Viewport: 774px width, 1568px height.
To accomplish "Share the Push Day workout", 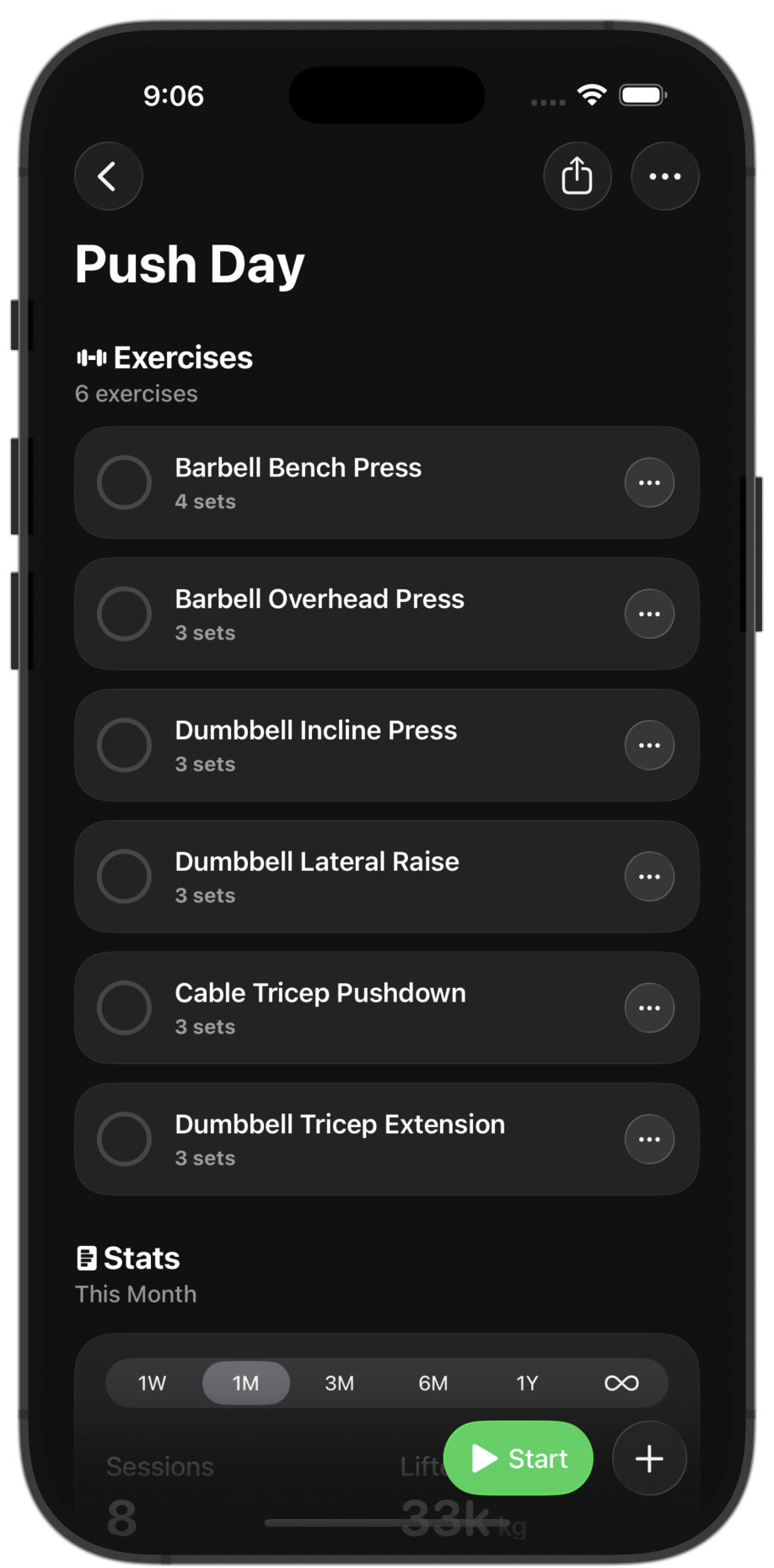I will [x=578, y=176].
